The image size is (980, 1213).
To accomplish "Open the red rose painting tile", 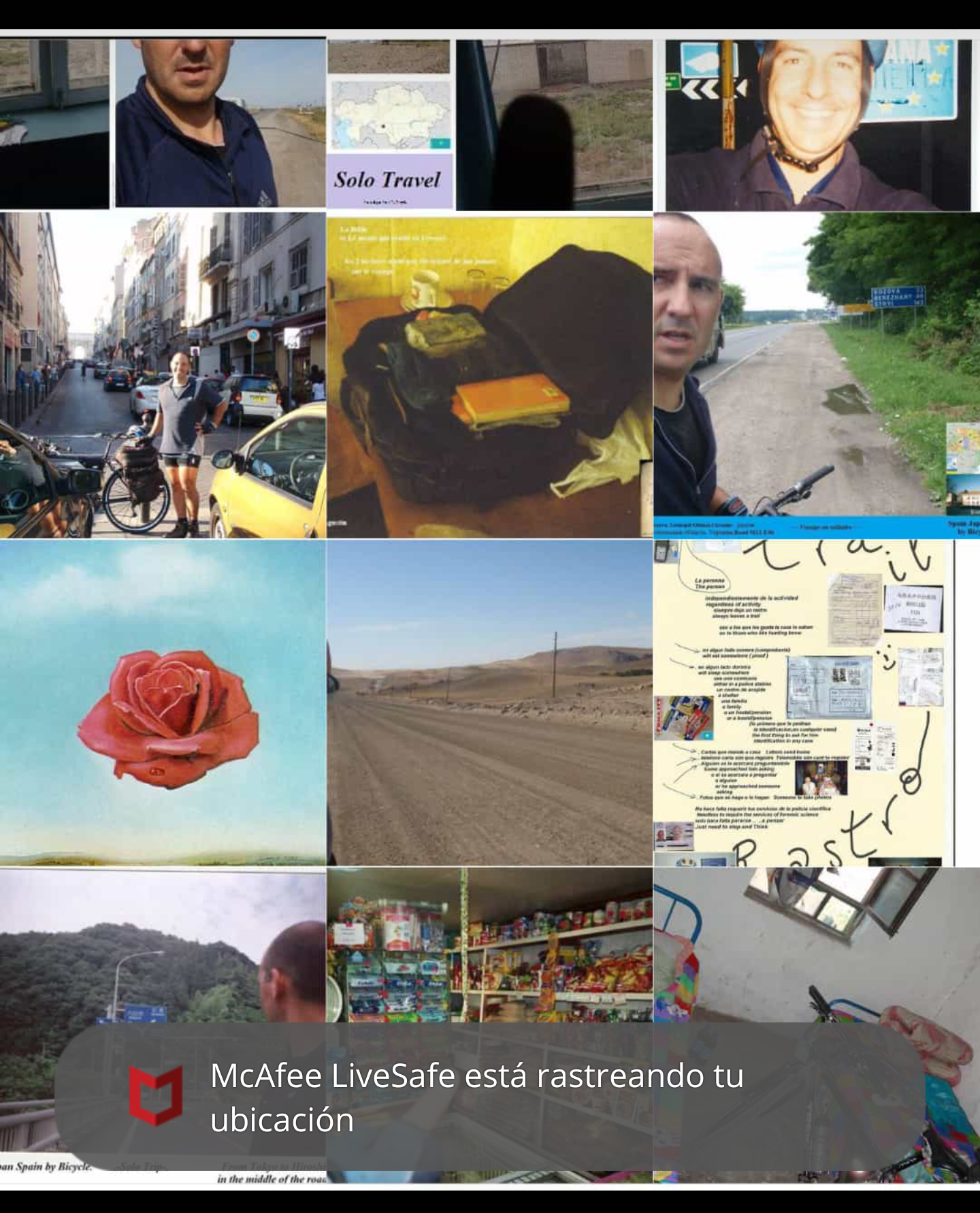I will click(x=163, y=702).
